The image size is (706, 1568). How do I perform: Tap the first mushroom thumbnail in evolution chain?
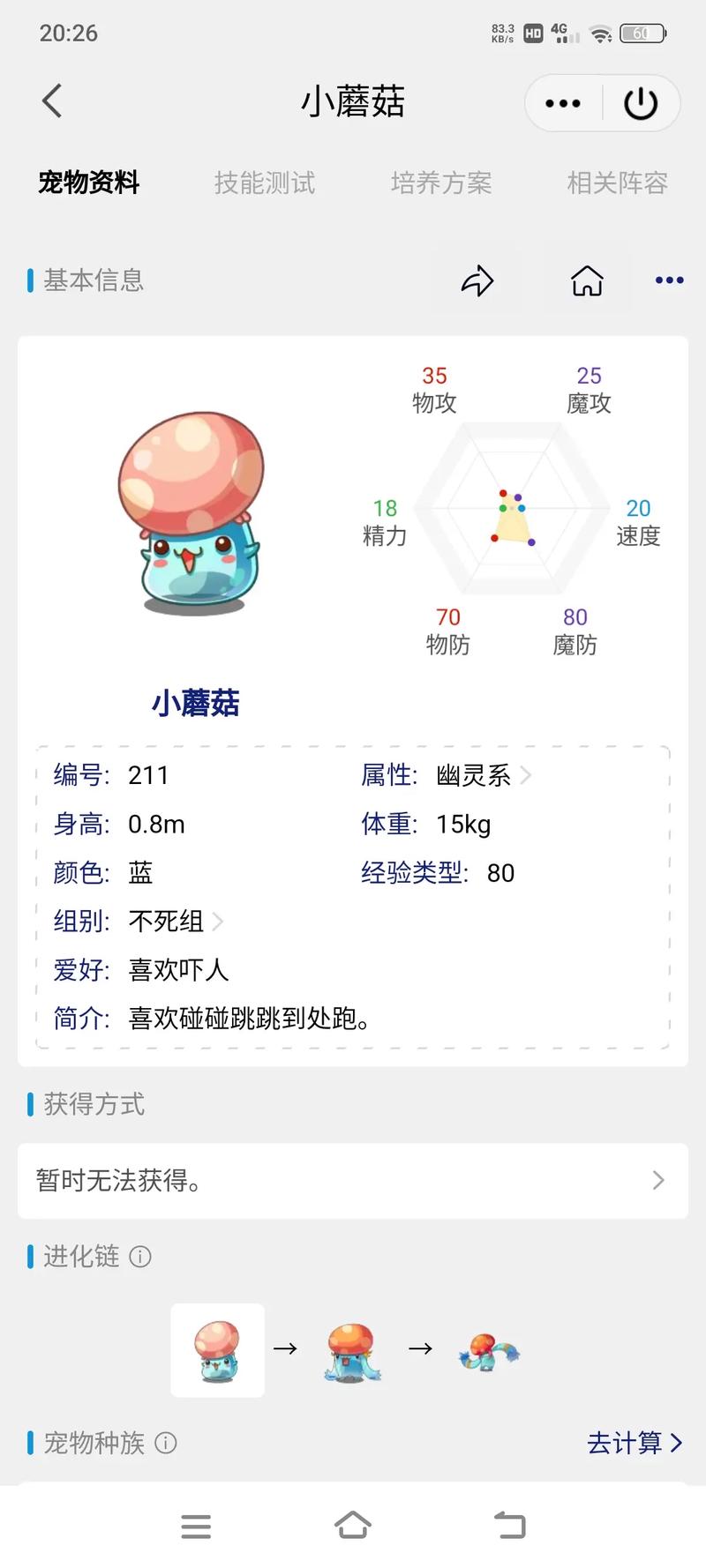click(x=217, y=1350)
